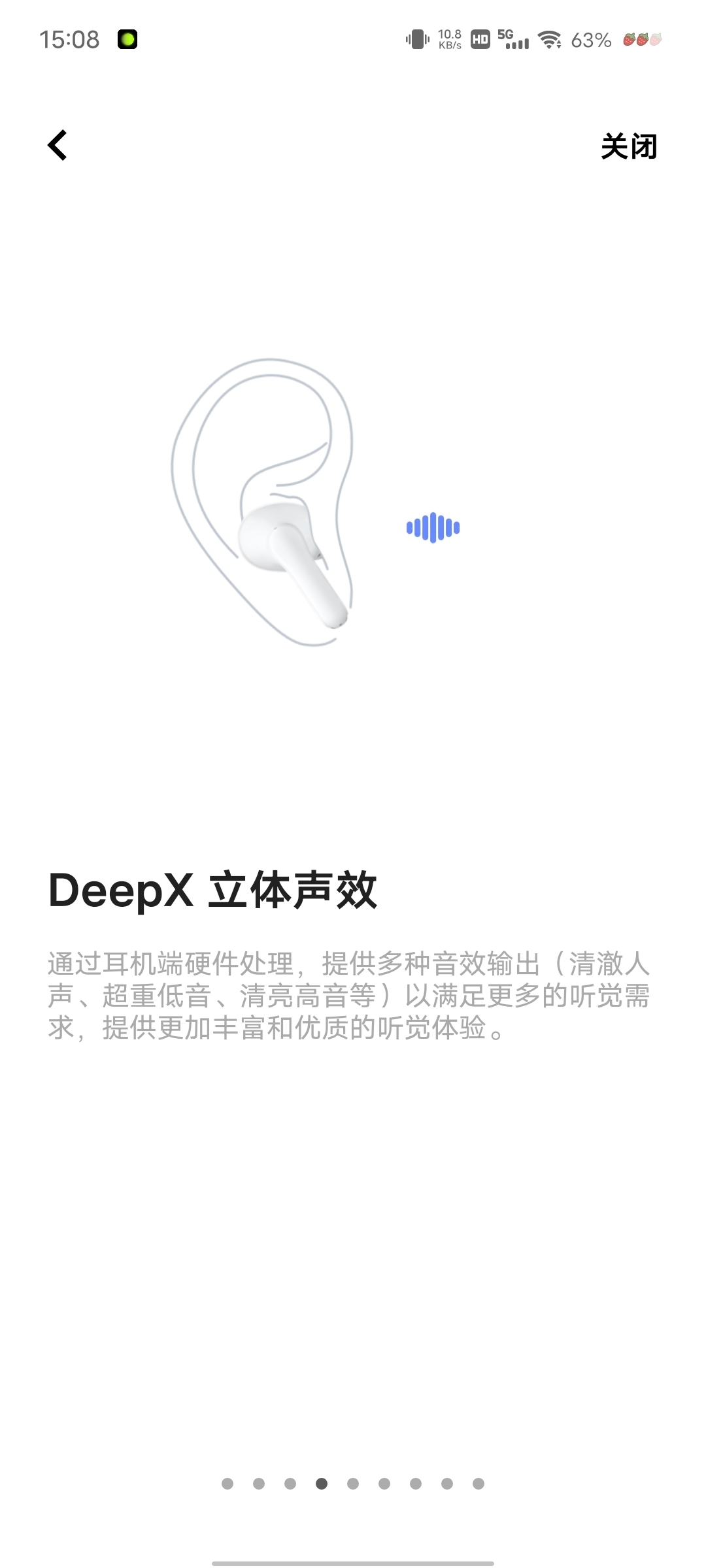Tap 关闭 to close the feature guide
The width and height of the screenshot is (706, 1568).
[629, 146]
